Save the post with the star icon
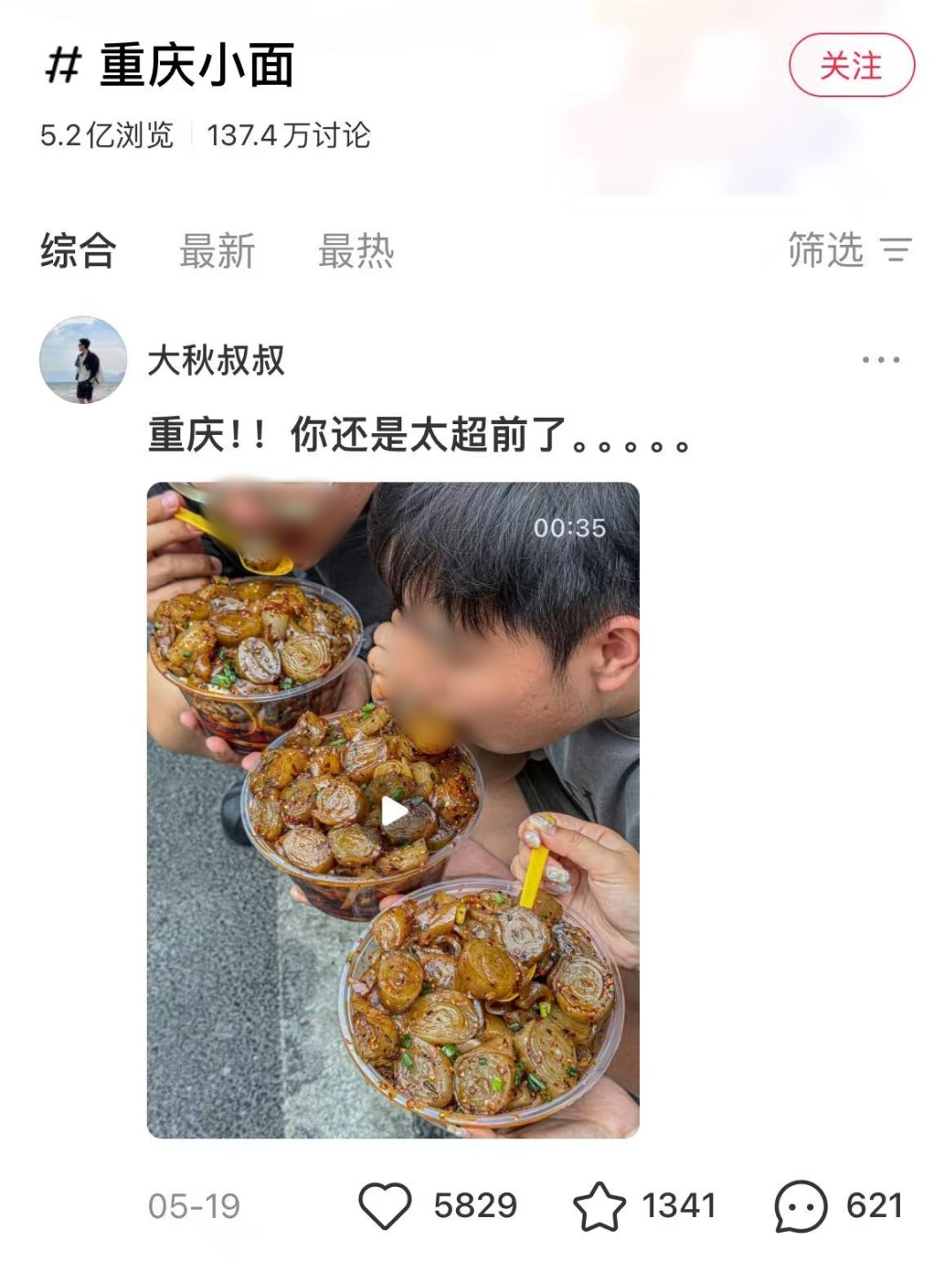Viewport: 952px width, 1270px height. click(x=599, y=1206)
